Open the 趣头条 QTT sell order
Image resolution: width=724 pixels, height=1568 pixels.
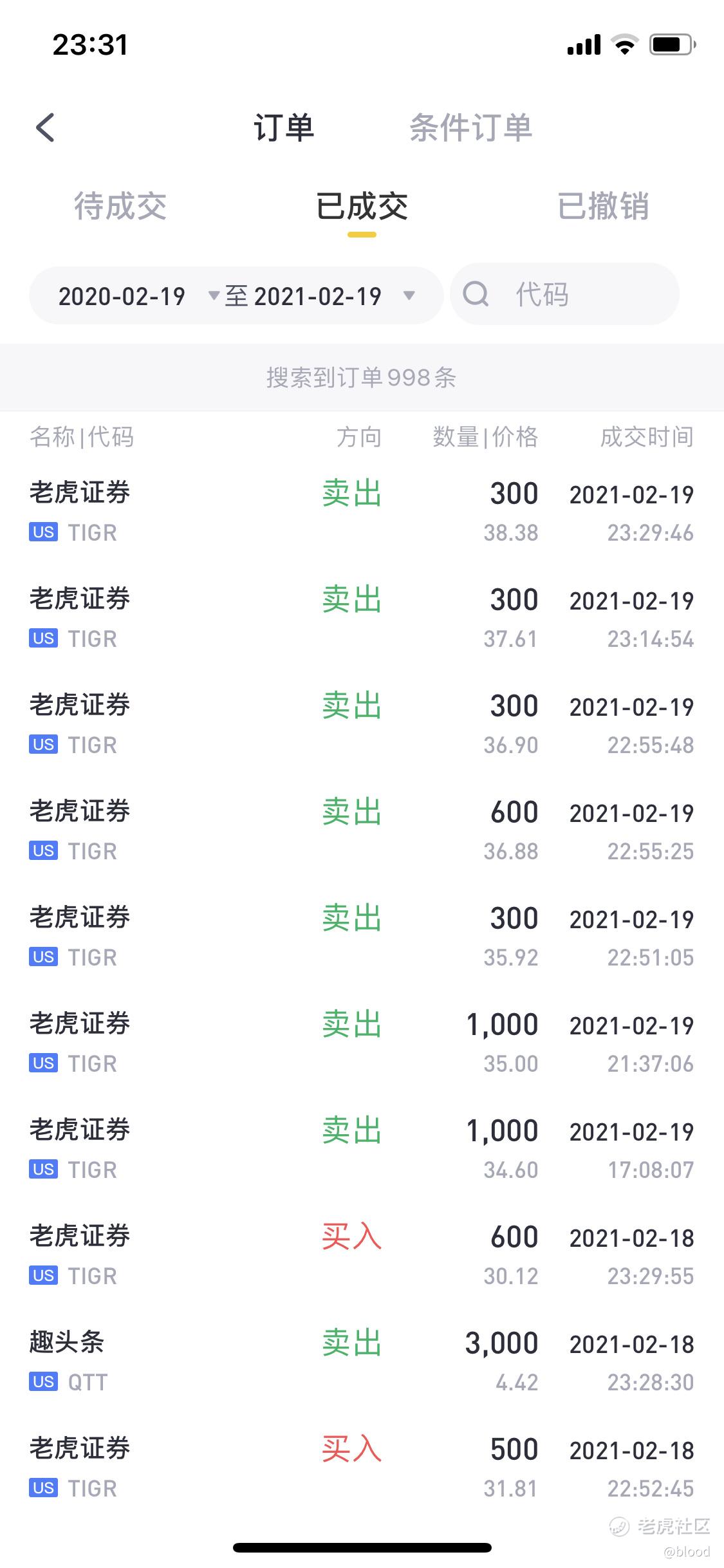[362, 1362]
